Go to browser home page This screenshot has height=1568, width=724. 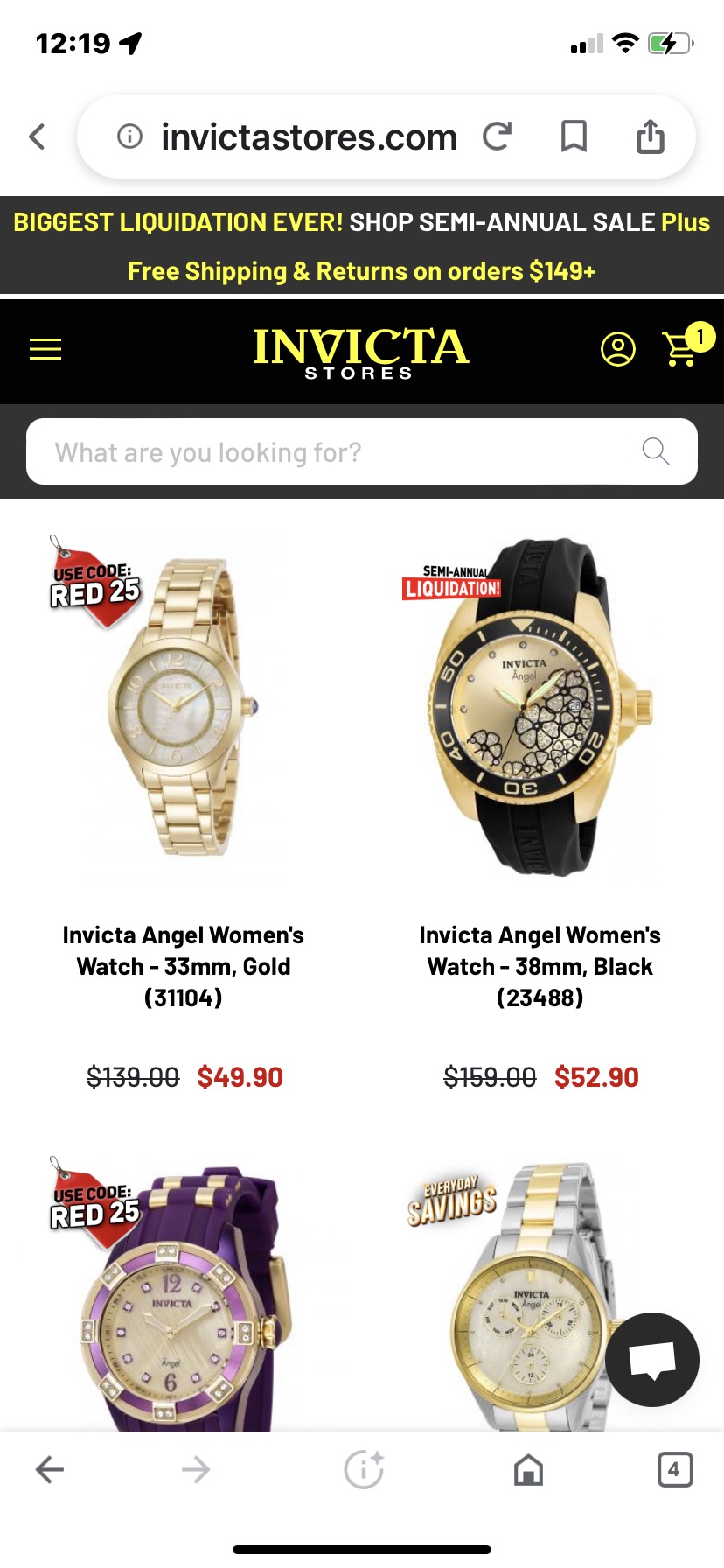coord(528,1469)
